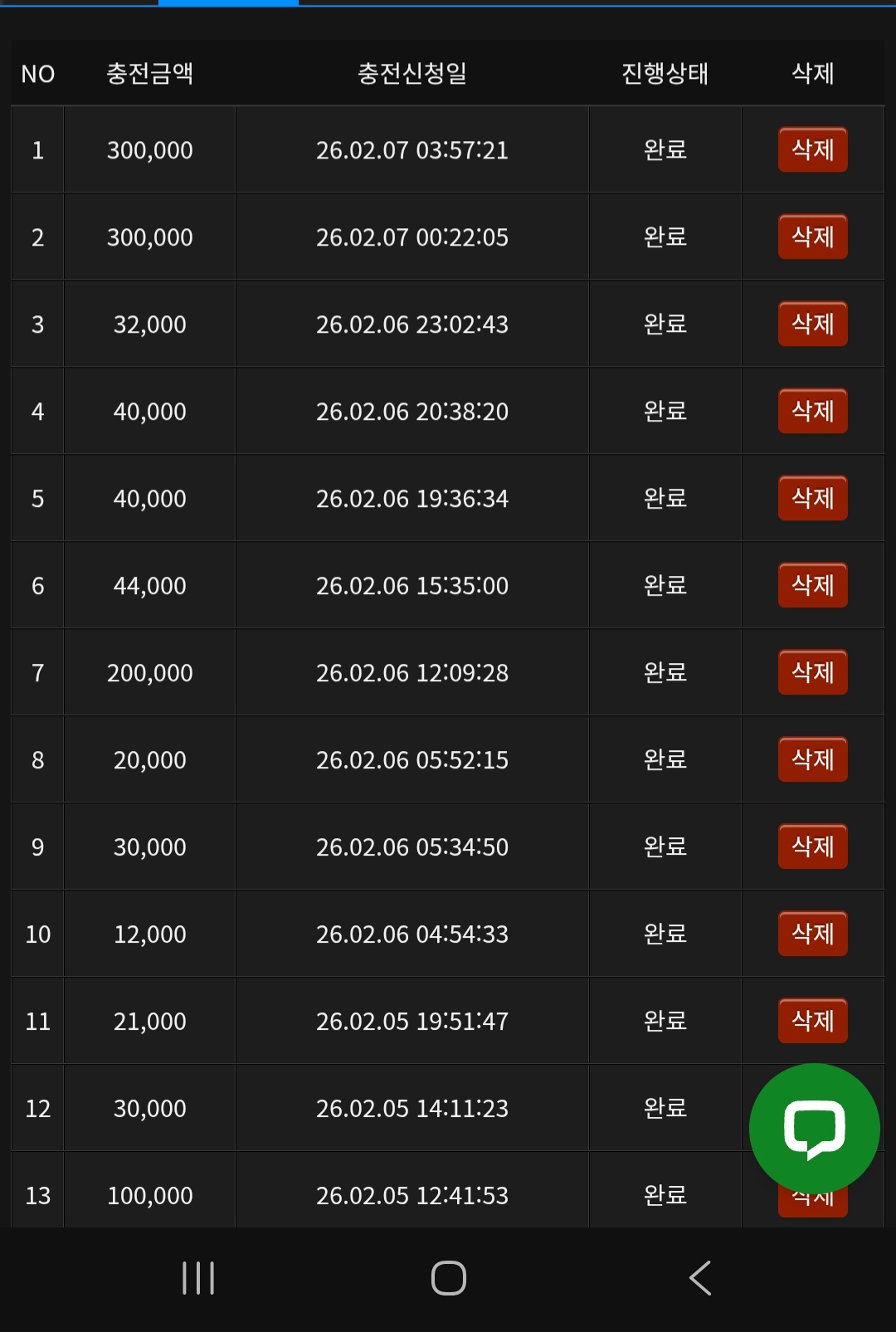Image resolution: width=896 pixels, height=1332 pixels.
Task: Delete the 20,000 charge record
Action: (812, 759)
